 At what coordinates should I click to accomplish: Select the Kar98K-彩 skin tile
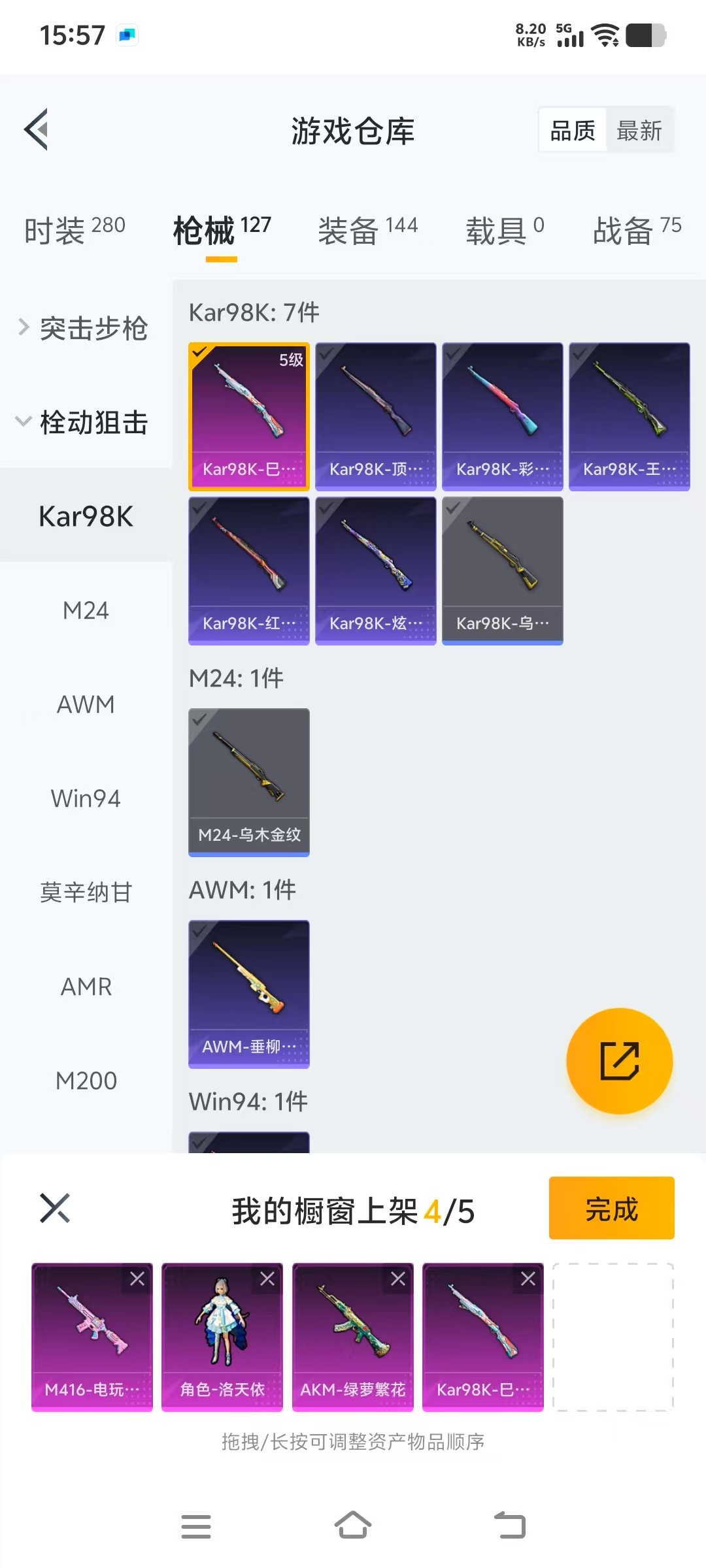pos(502,416)
